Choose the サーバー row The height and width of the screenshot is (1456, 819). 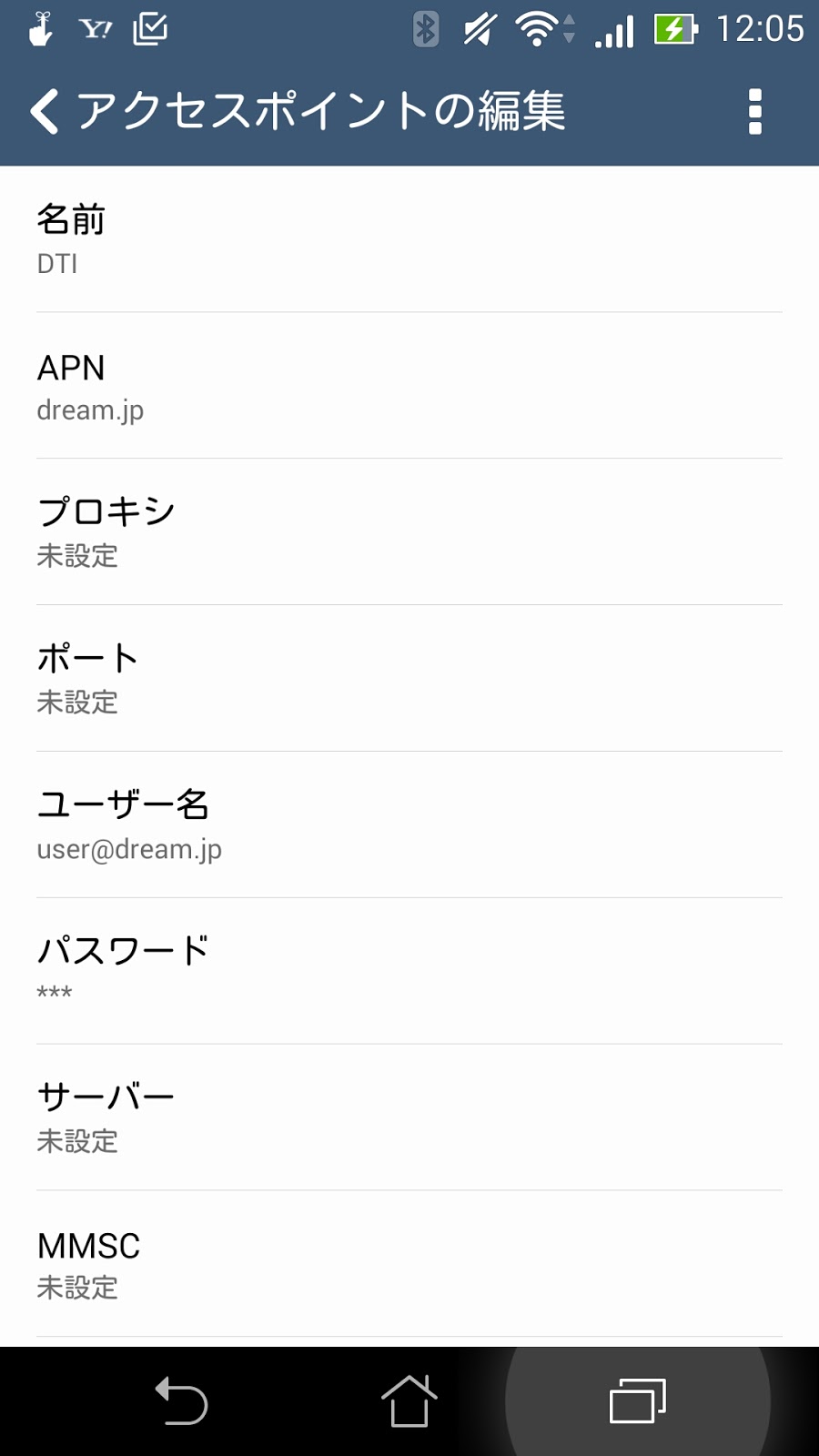(x=409, y=1117)
